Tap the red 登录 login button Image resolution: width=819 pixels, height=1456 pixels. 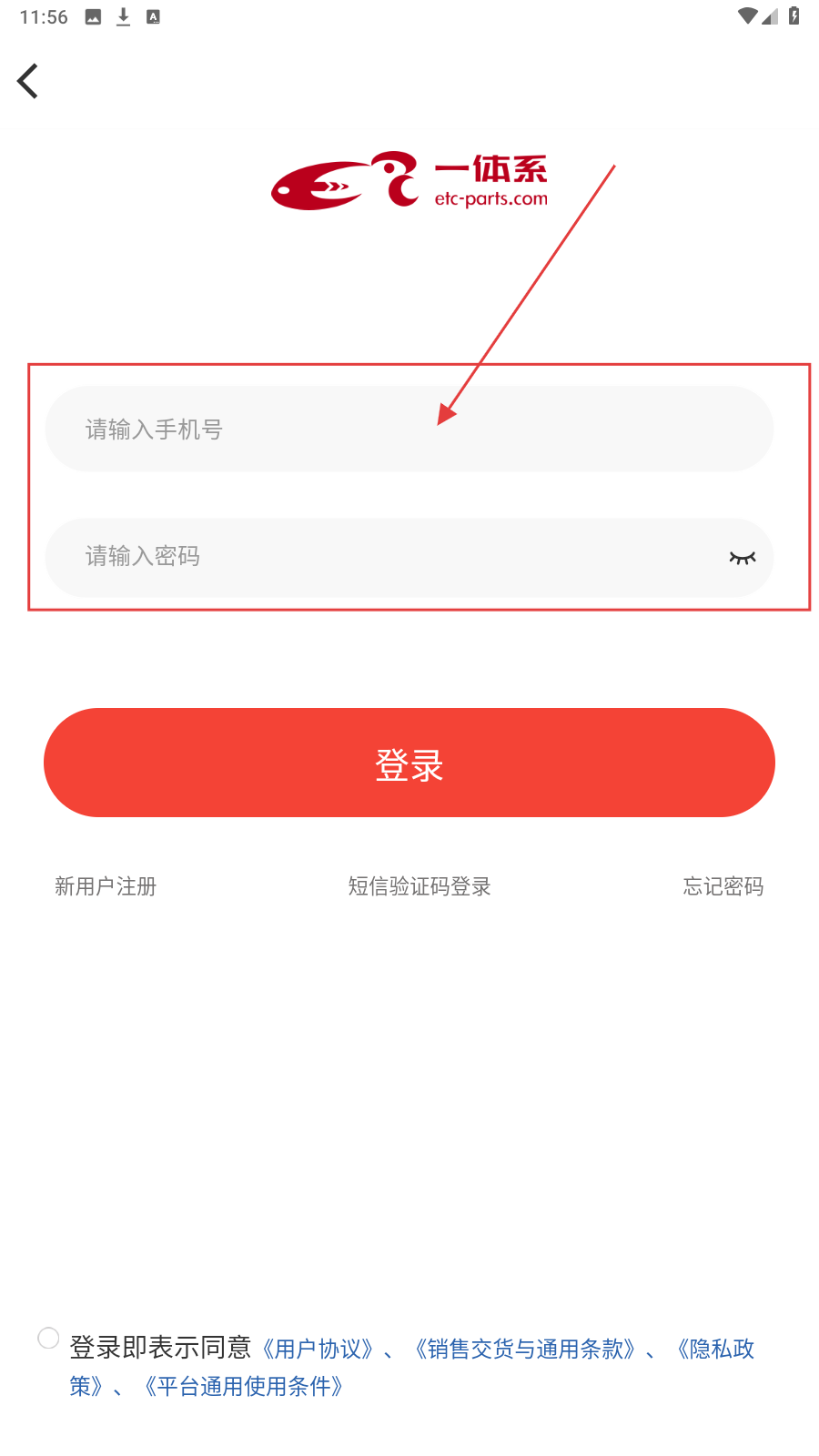point(409,763)
